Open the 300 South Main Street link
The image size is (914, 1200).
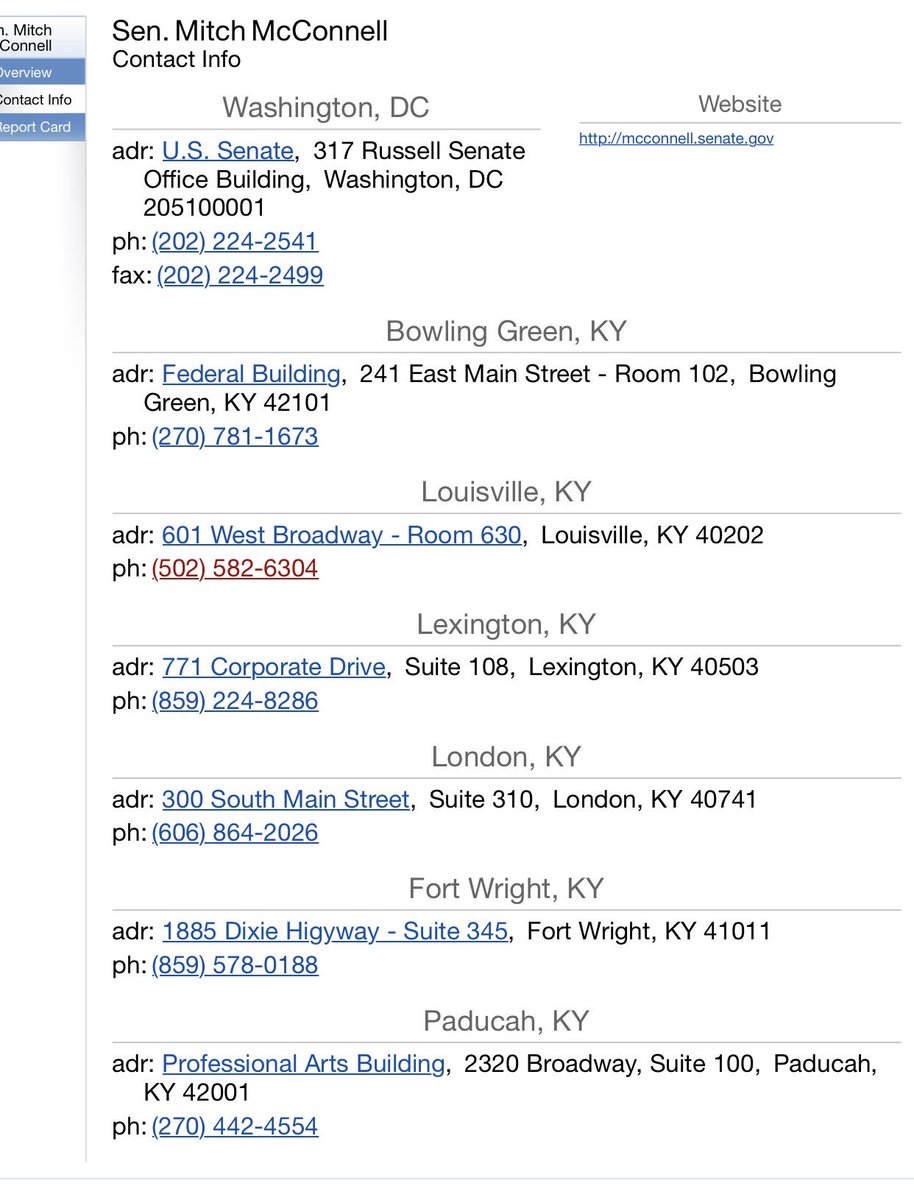[285, 799]
